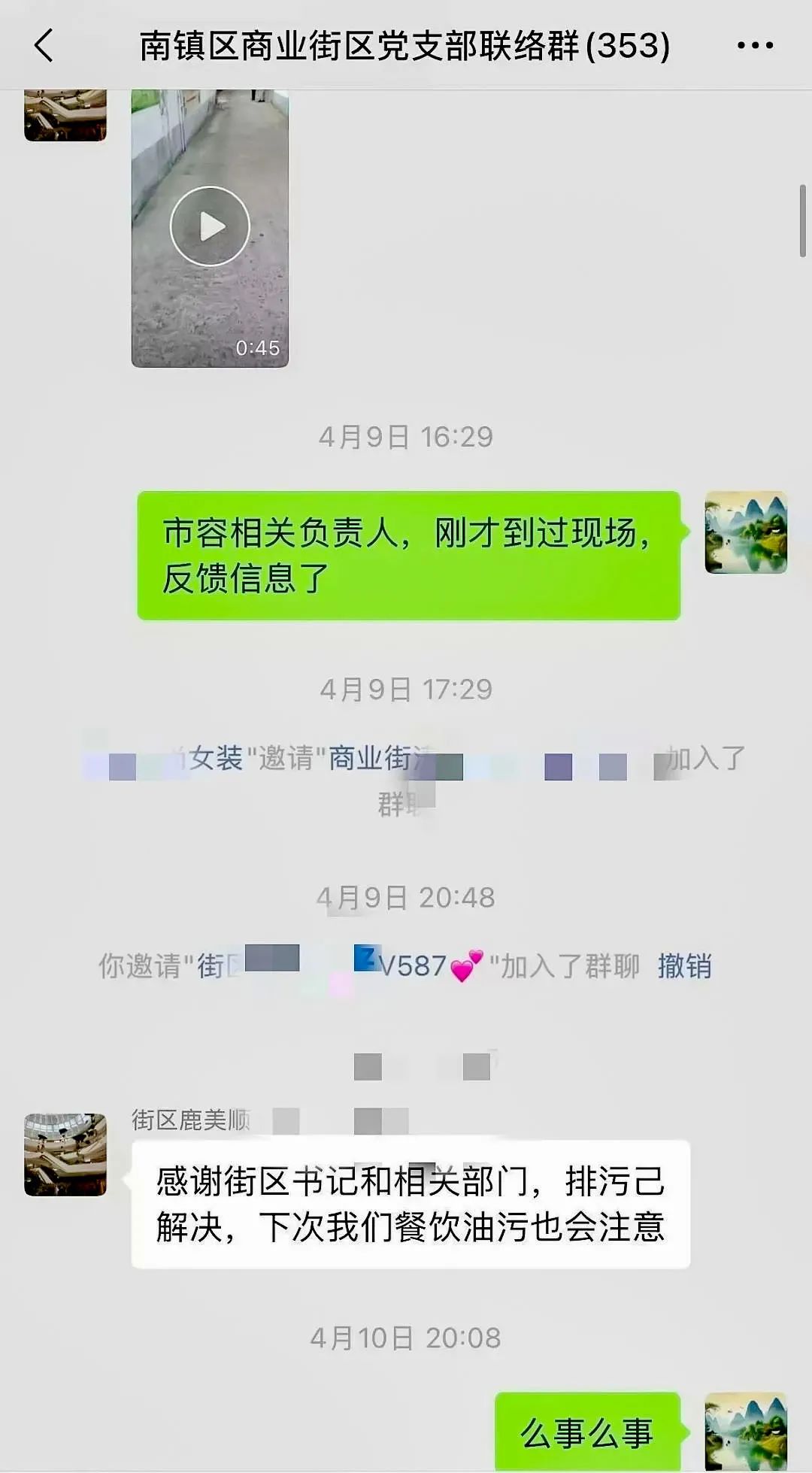812x1473 pixels.
Task: Play the 0:45 video message
Action: [210, 226]
